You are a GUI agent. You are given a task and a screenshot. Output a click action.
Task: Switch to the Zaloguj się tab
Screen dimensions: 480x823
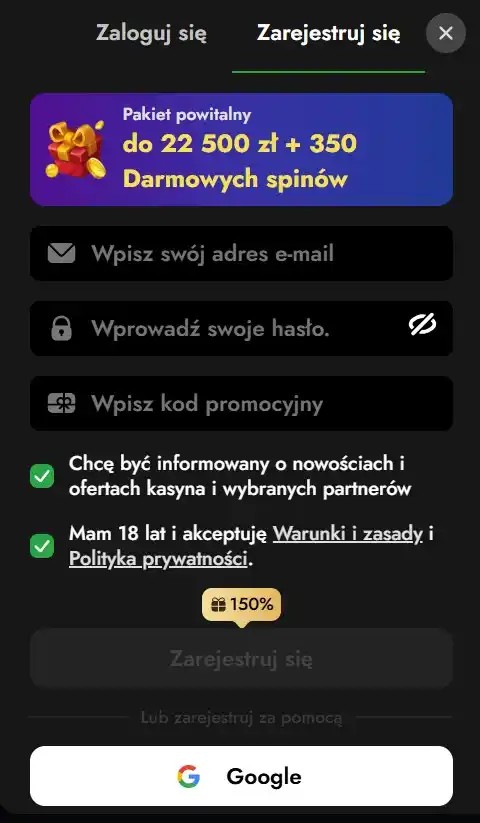pos(151,34)
